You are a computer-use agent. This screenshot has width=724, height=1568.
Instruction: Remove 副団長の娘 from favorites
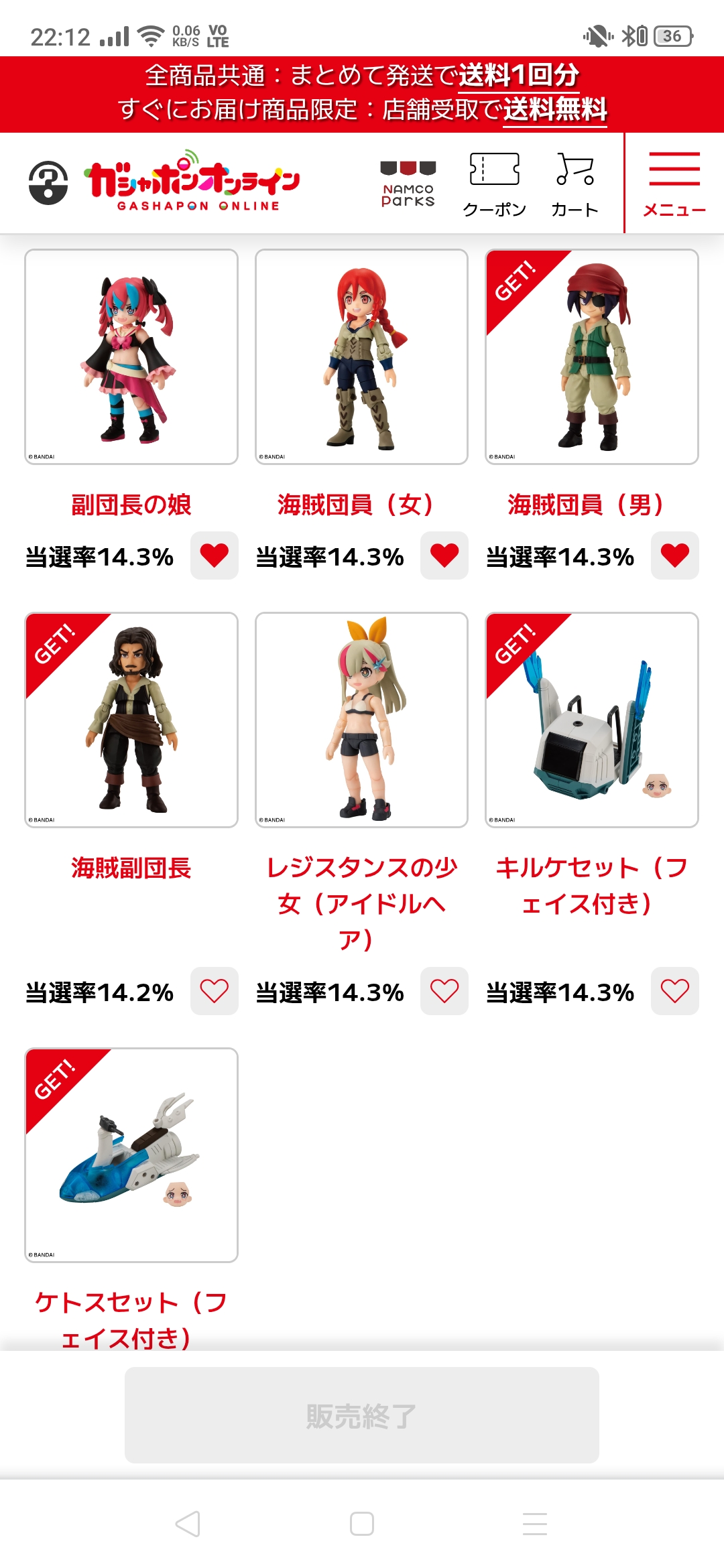(x=215, y=556)
